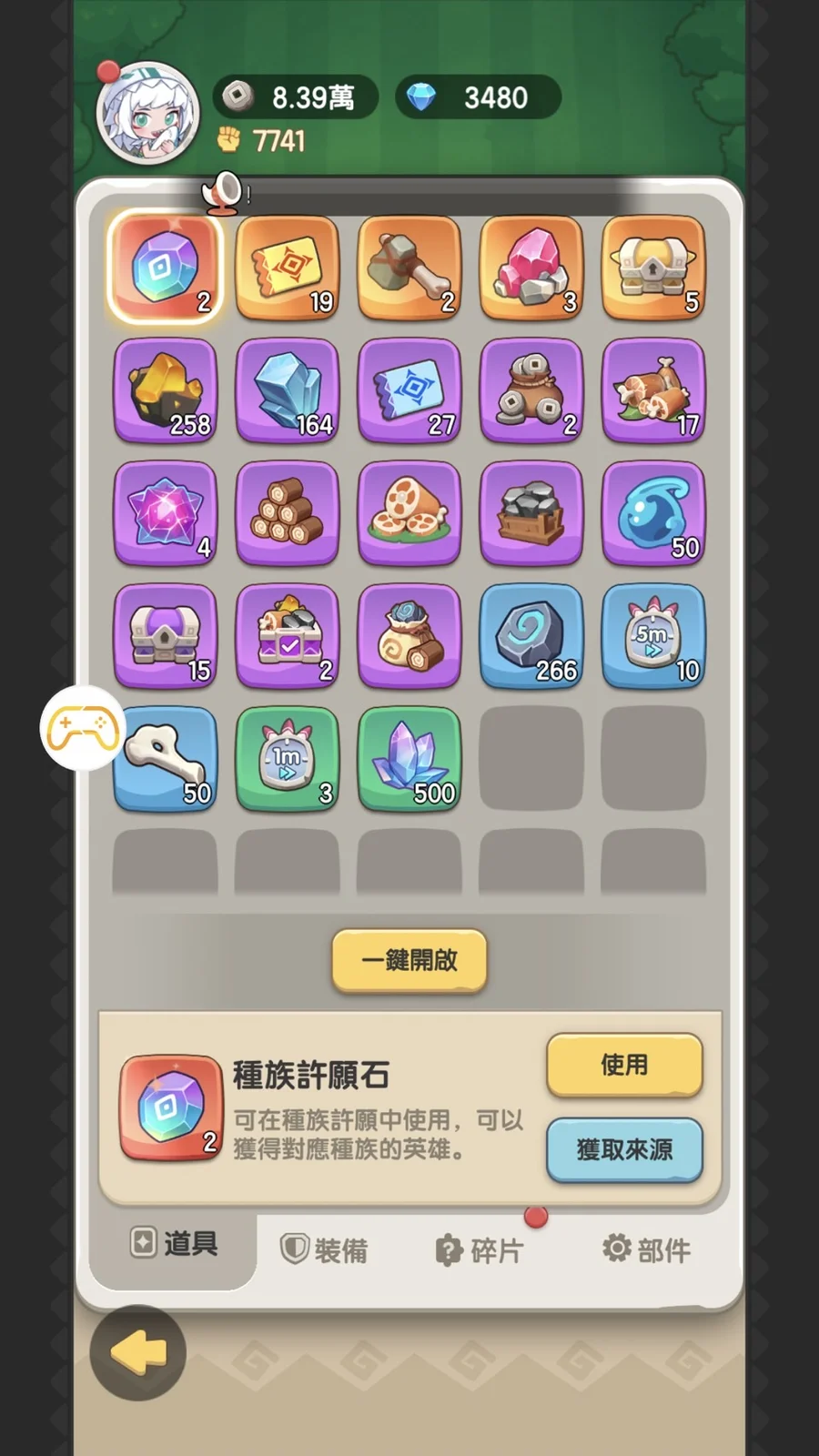Image resolution: width=819 pixels, height=1456 pixels.
Task: Select the stone hammer item
Action: point(409,268)
